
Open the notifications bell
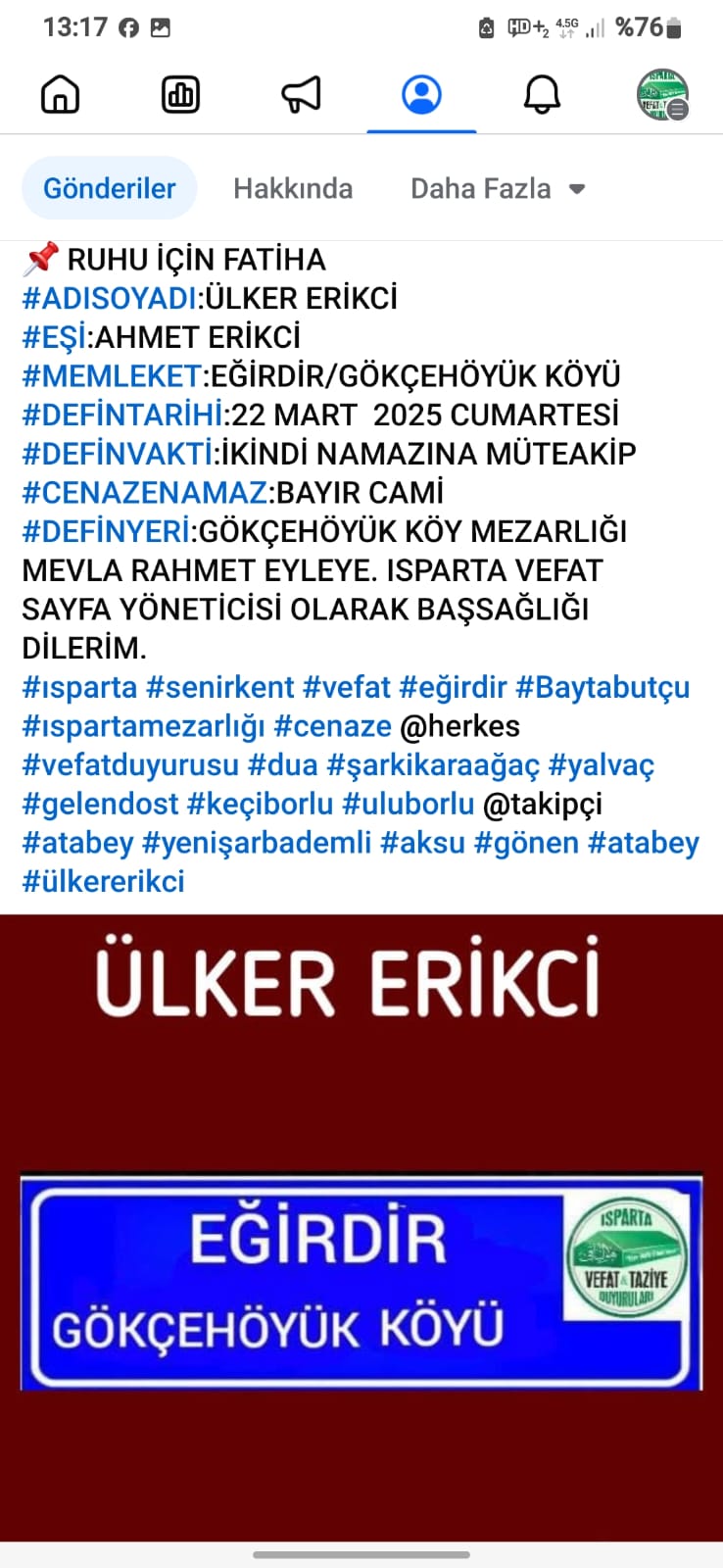pyautogui.click(x=542, y=95)
